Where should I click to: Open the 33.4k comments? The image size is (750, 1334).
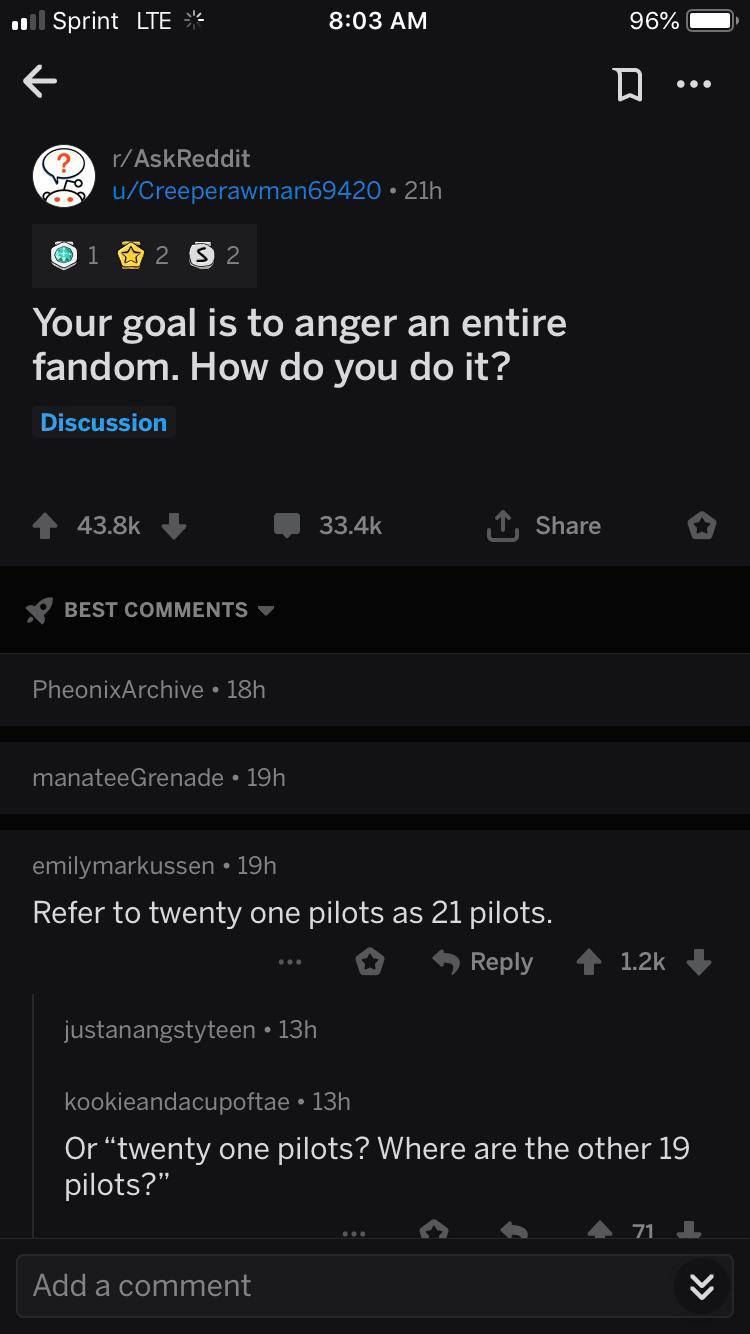329,526
